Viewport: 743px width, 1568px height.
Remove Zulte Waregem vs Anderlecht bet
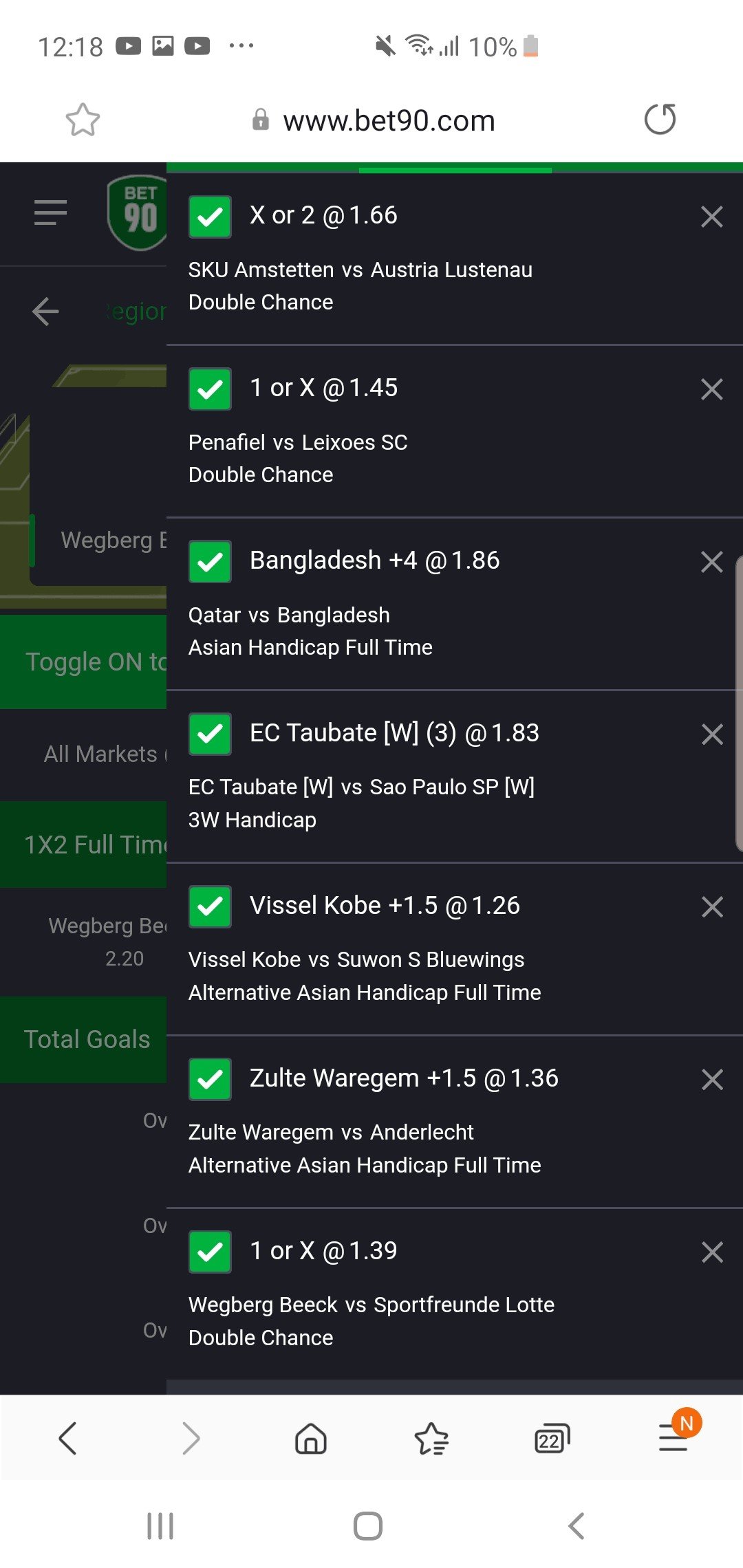(x=711, y=1080)
